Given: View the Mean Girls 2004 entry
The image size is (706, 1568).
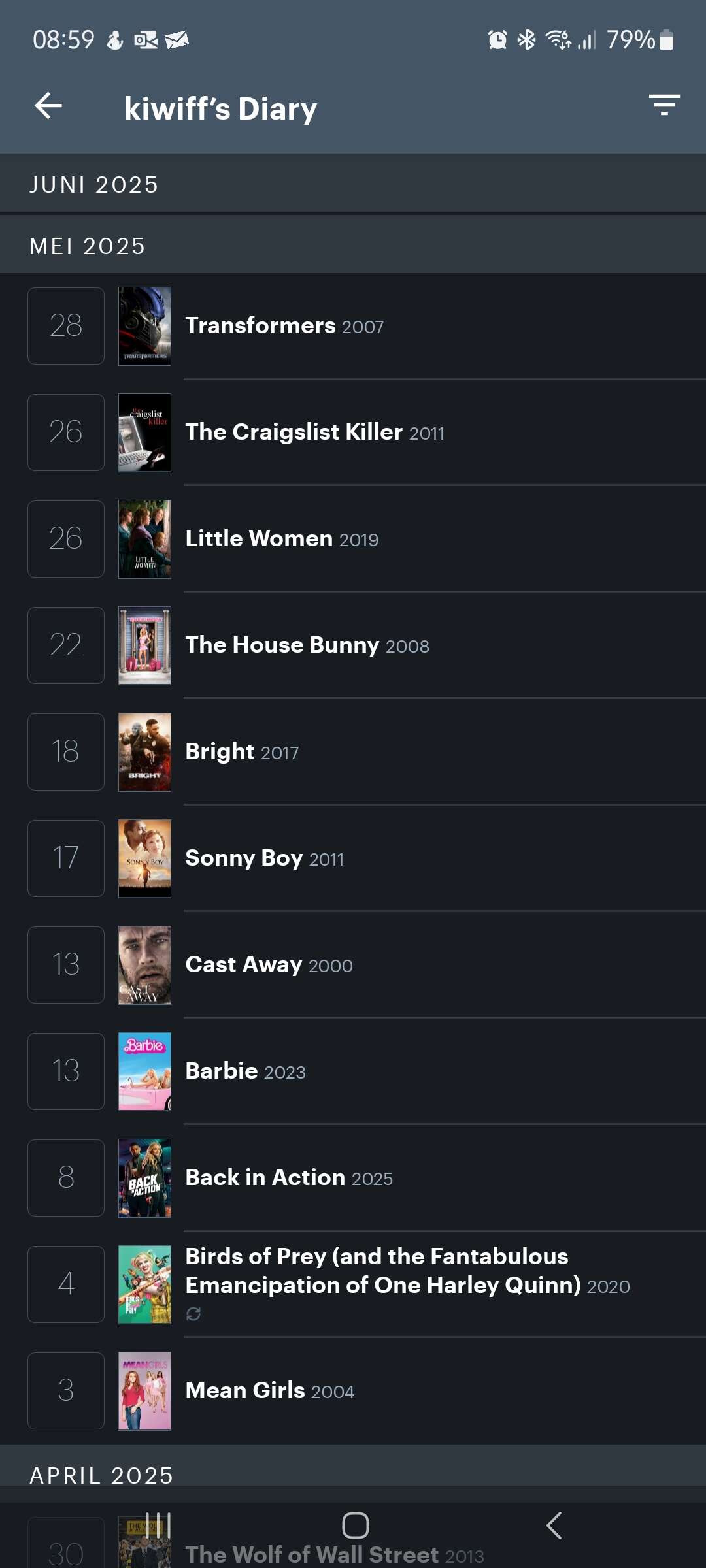Looking at the screenshot, I should pos(353,1391).
